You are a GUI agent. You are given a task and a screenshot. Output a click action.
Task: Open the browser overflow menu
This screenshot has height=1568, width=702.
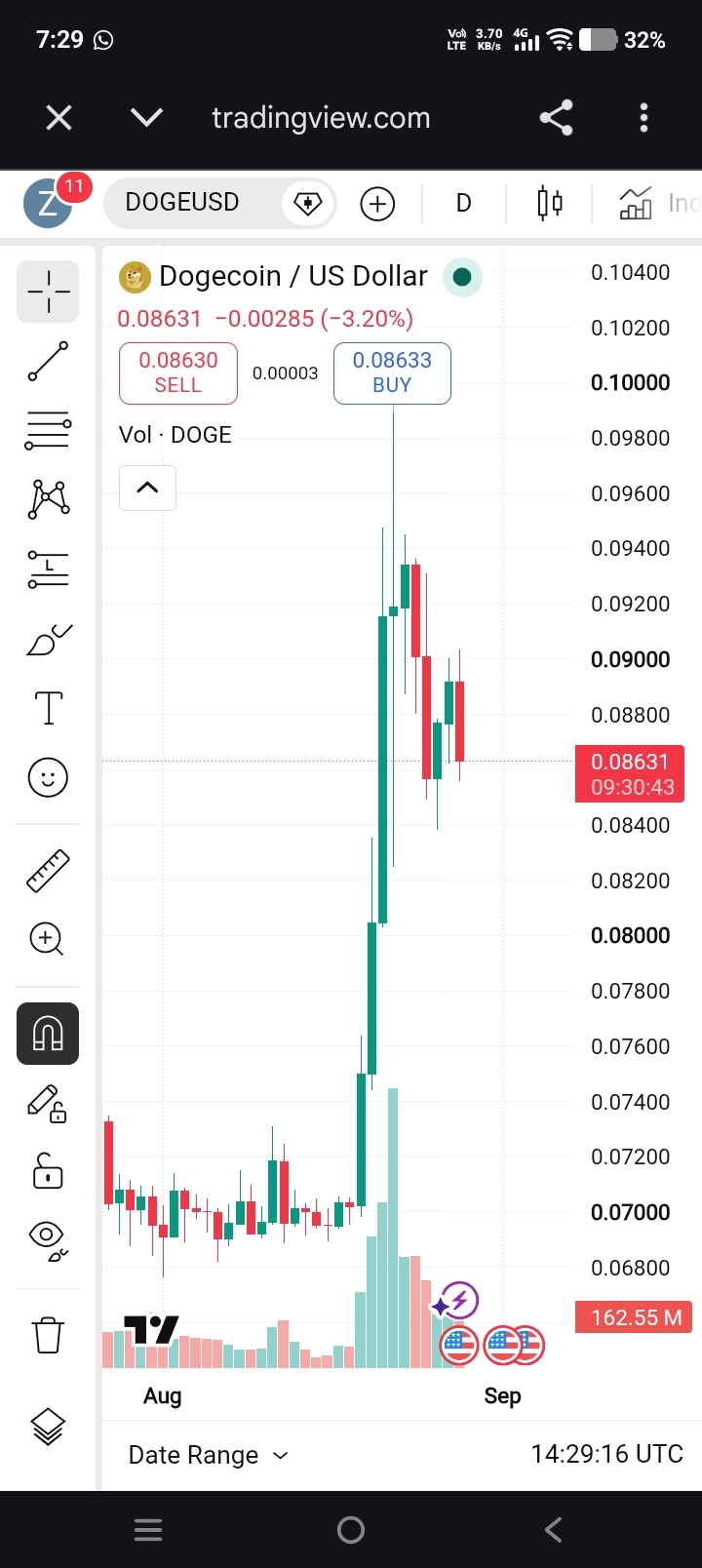[x=643, y=118]
